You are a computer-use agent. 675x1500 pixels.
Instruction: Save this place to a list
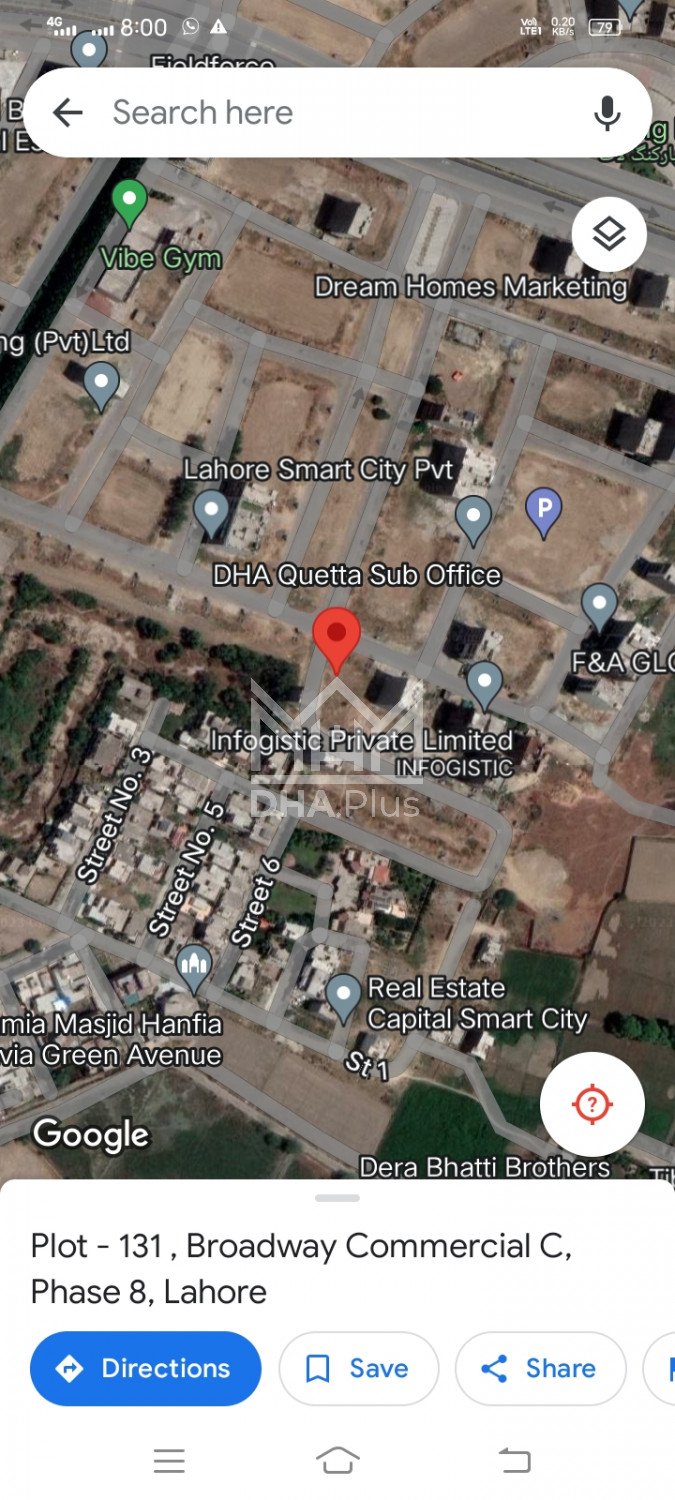[x=358, y=1368]
